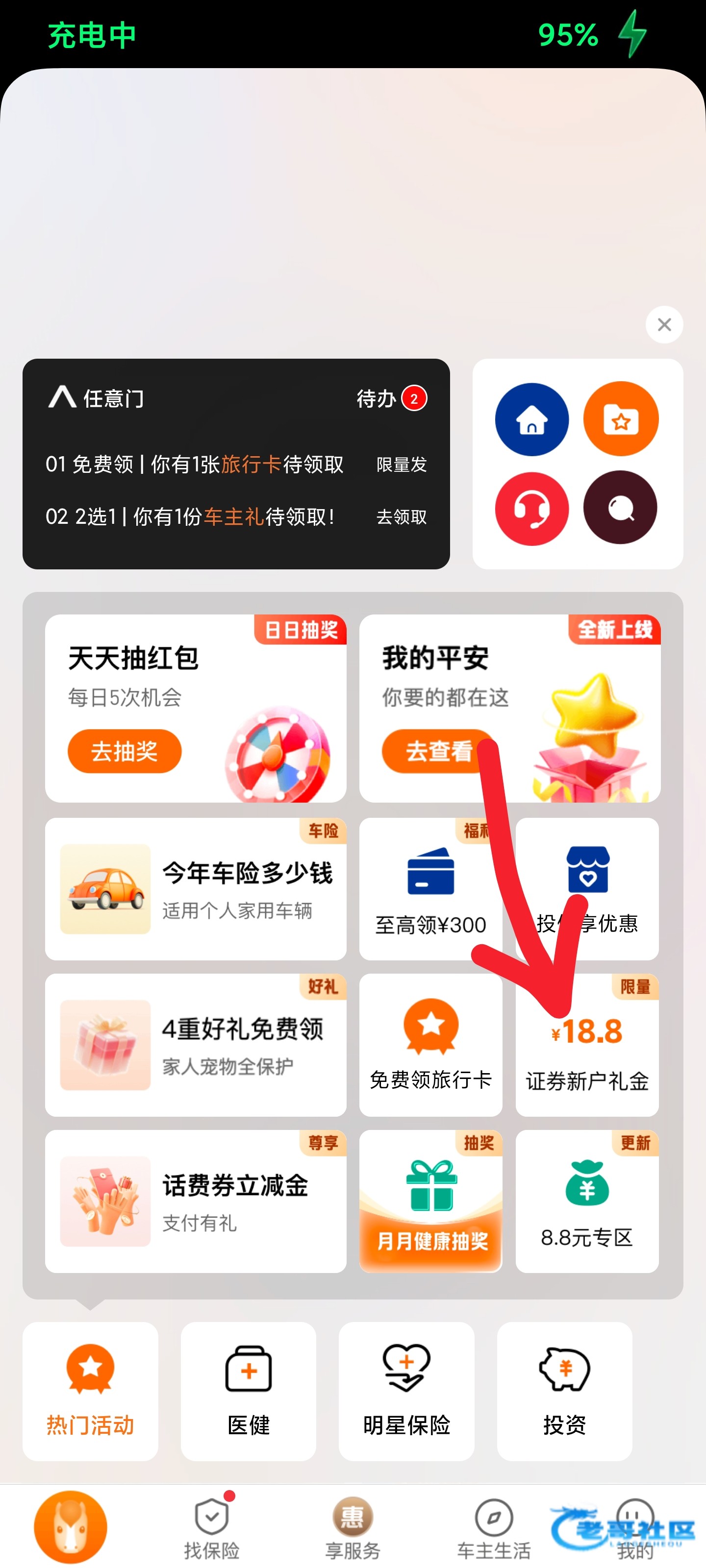
Task: Open the 8.8元专区 tile
Action: point(586,1200)
